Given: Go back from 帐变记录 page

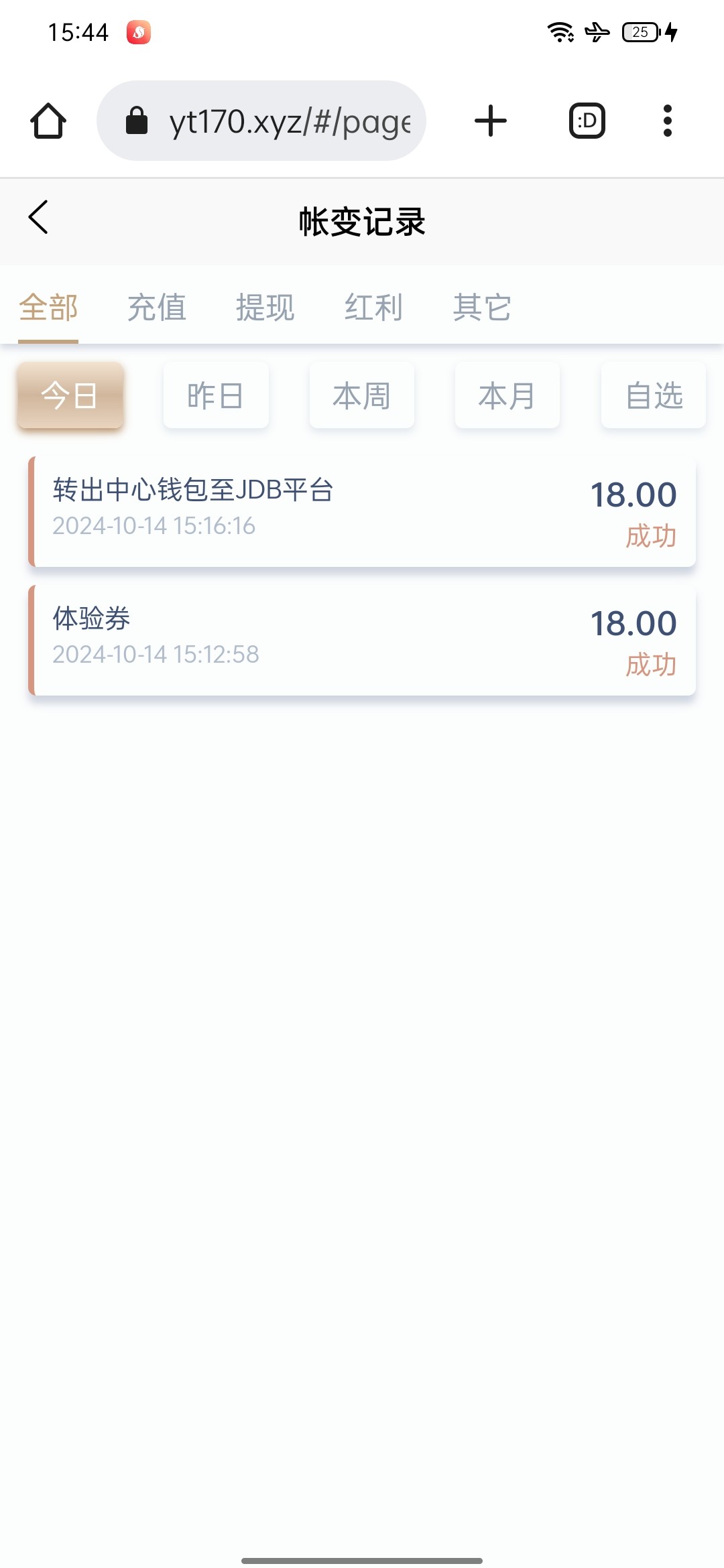Looking at the screenshot, I should (39, 218).
